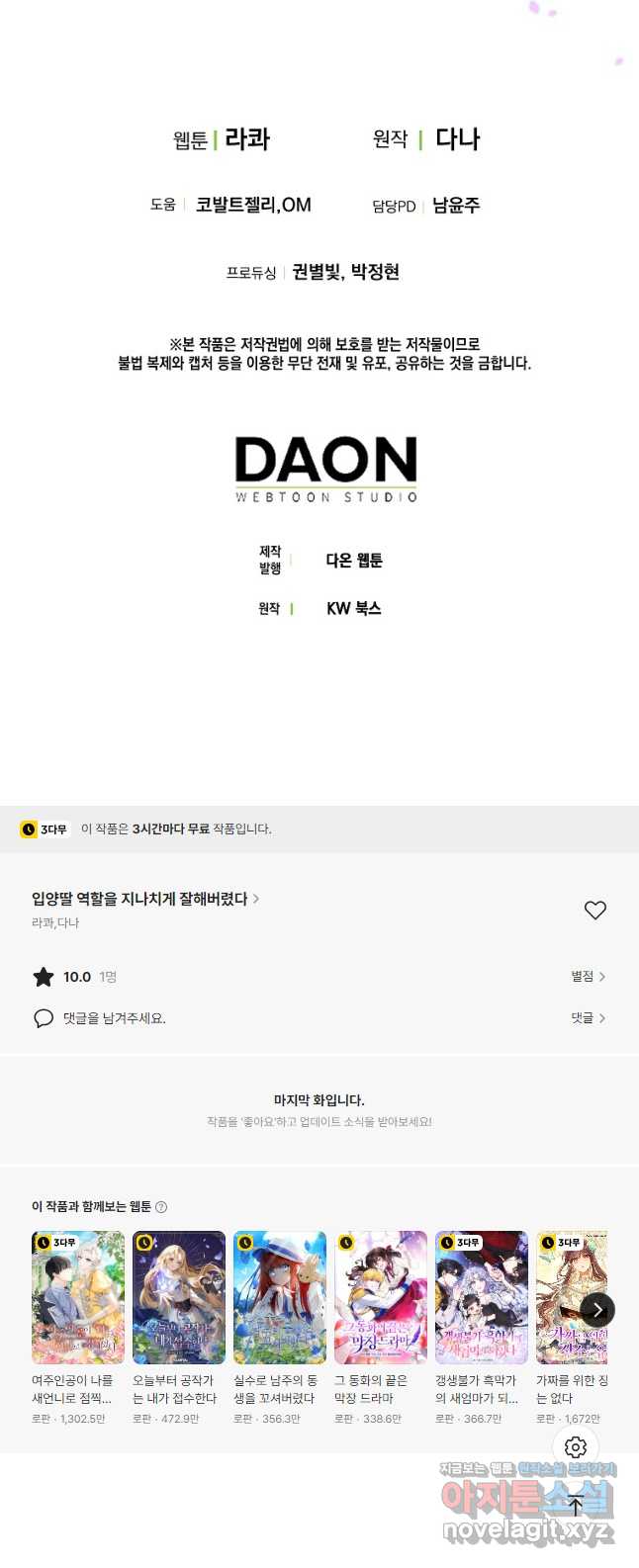Screen dimensions: 639x1568
Task: Open viewer settings gear
Action: 576,1447
